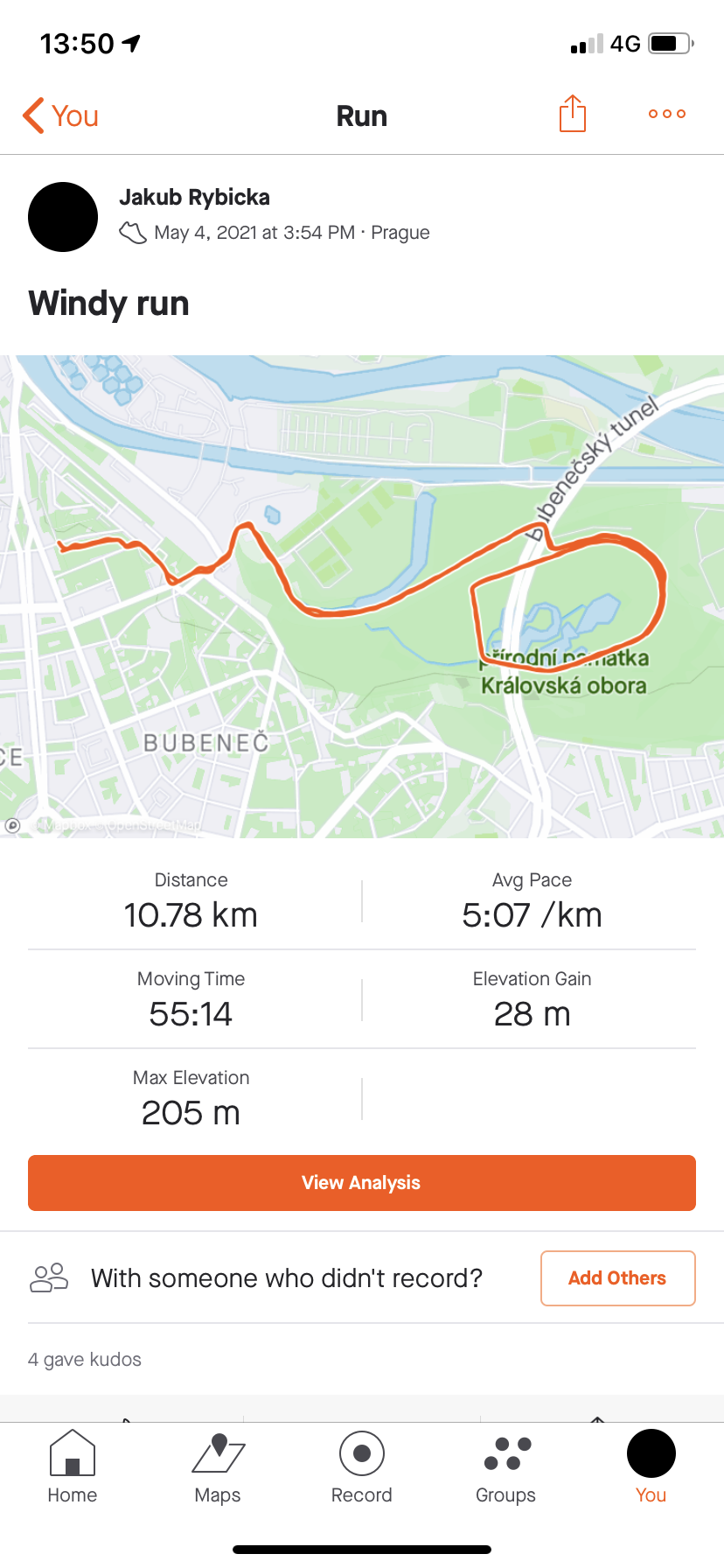Switch to the Home tab
This screenshot has height=1568, width=724.
point(73,1467)
